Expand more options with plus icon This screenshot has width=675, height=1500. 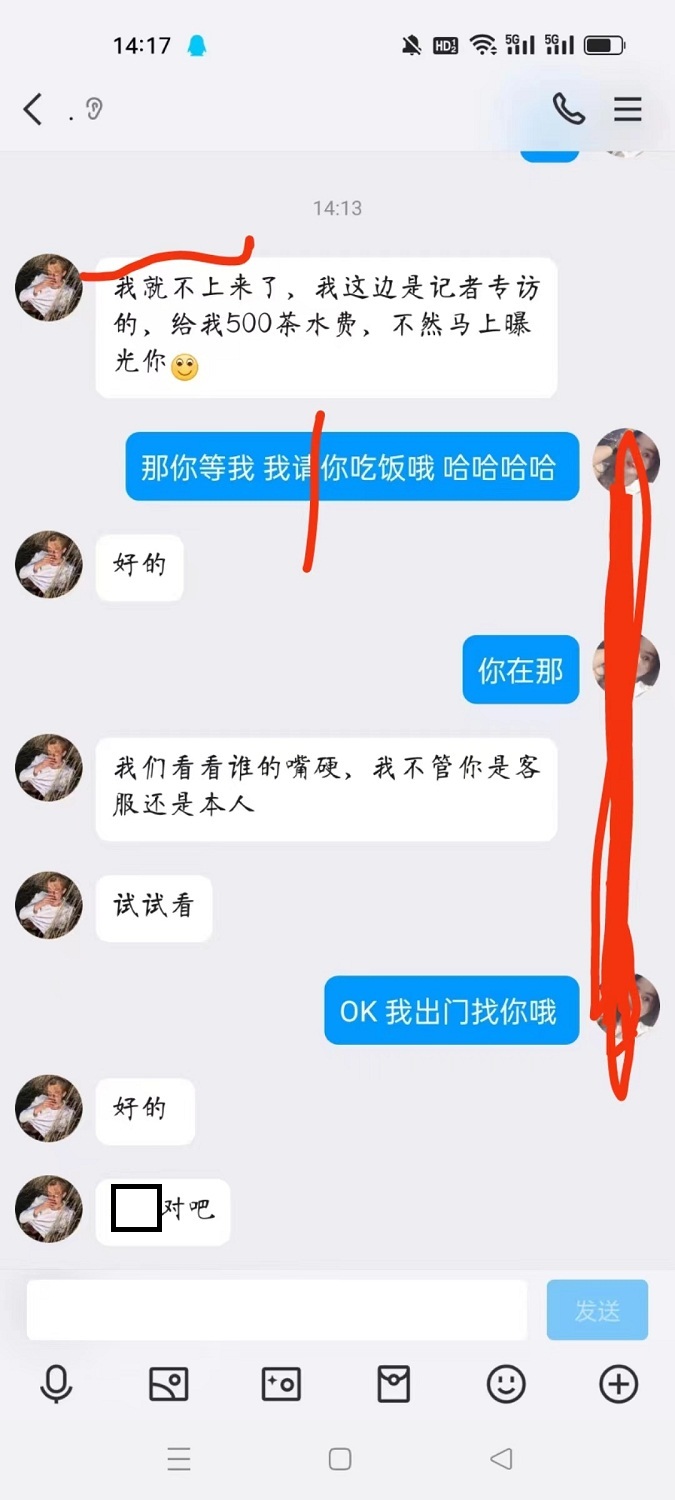coord(618,1385)
